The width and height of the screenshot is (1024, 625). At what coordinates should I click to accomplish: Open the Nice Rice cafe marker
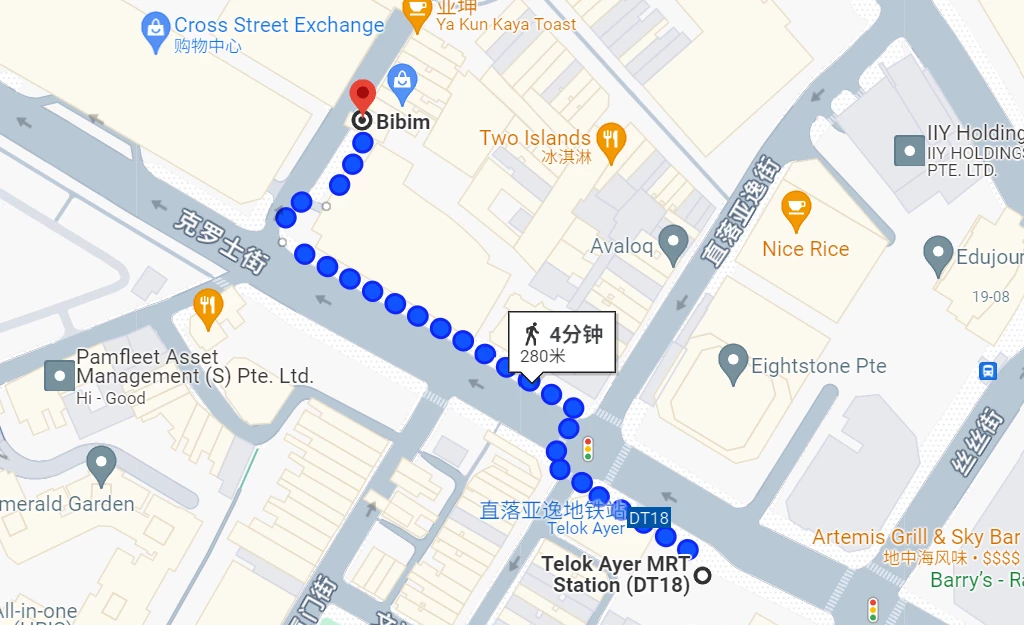796,207
